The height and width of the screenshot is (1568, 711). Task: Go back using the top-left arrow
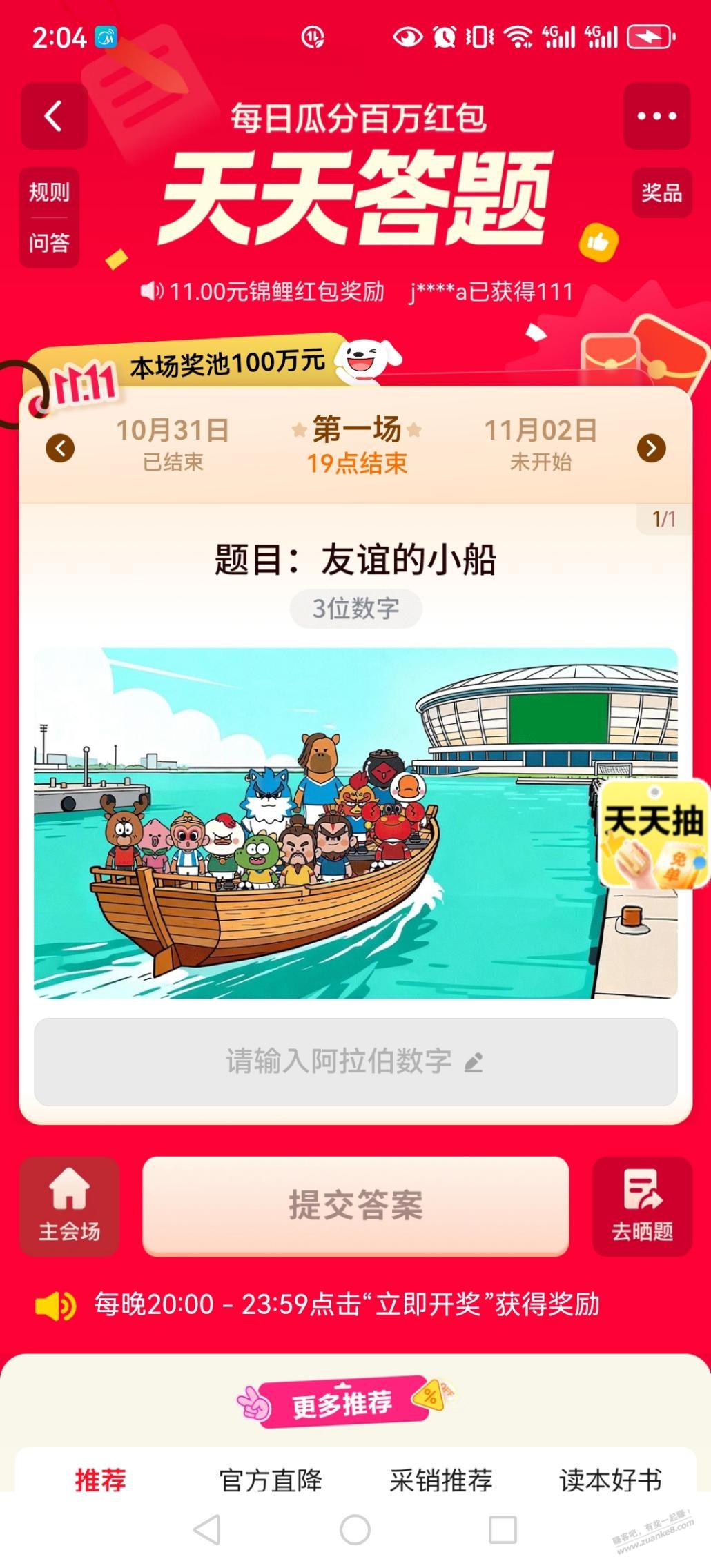[x=54, y=116]
